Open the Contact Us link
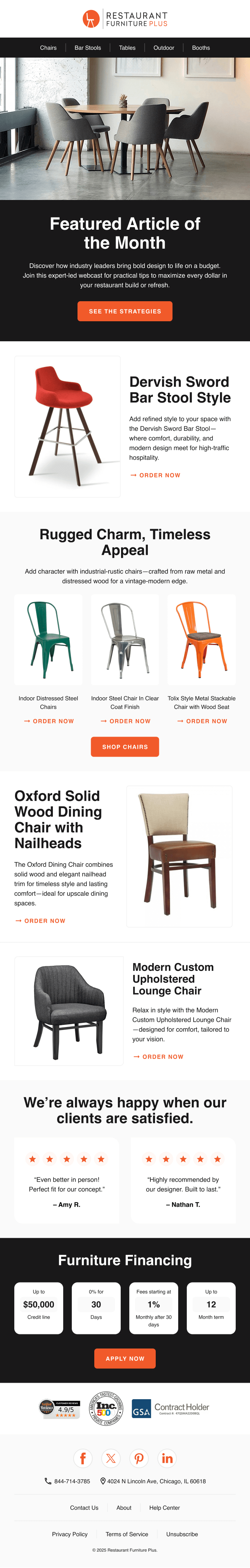This screenshot has height=1568, width=250. tap(84, 1508)
